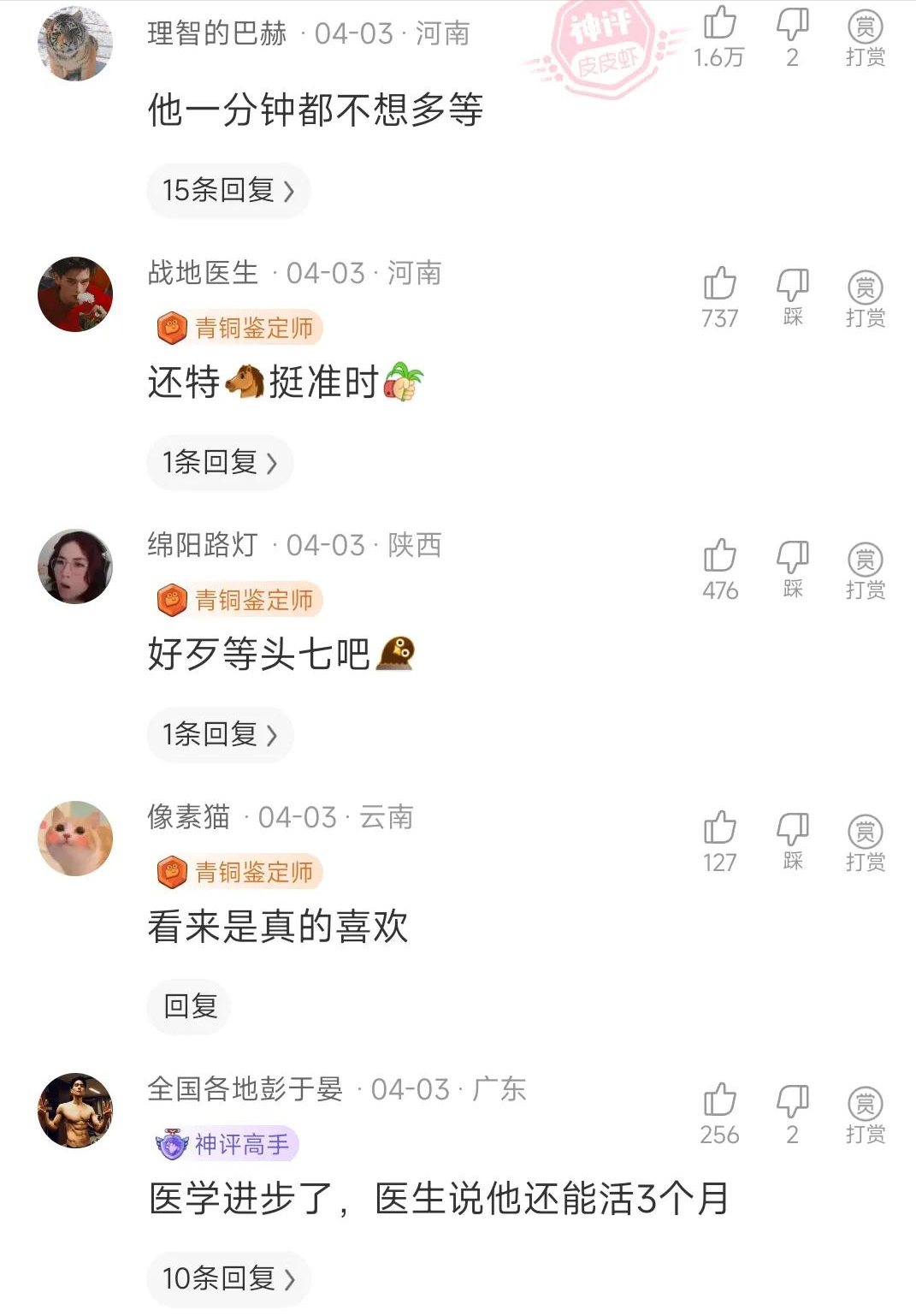Screen dimensions: 916x1316
Task: Expand 15条回复 under 理智的巴赫's comment
Action: tap(228, 190)
